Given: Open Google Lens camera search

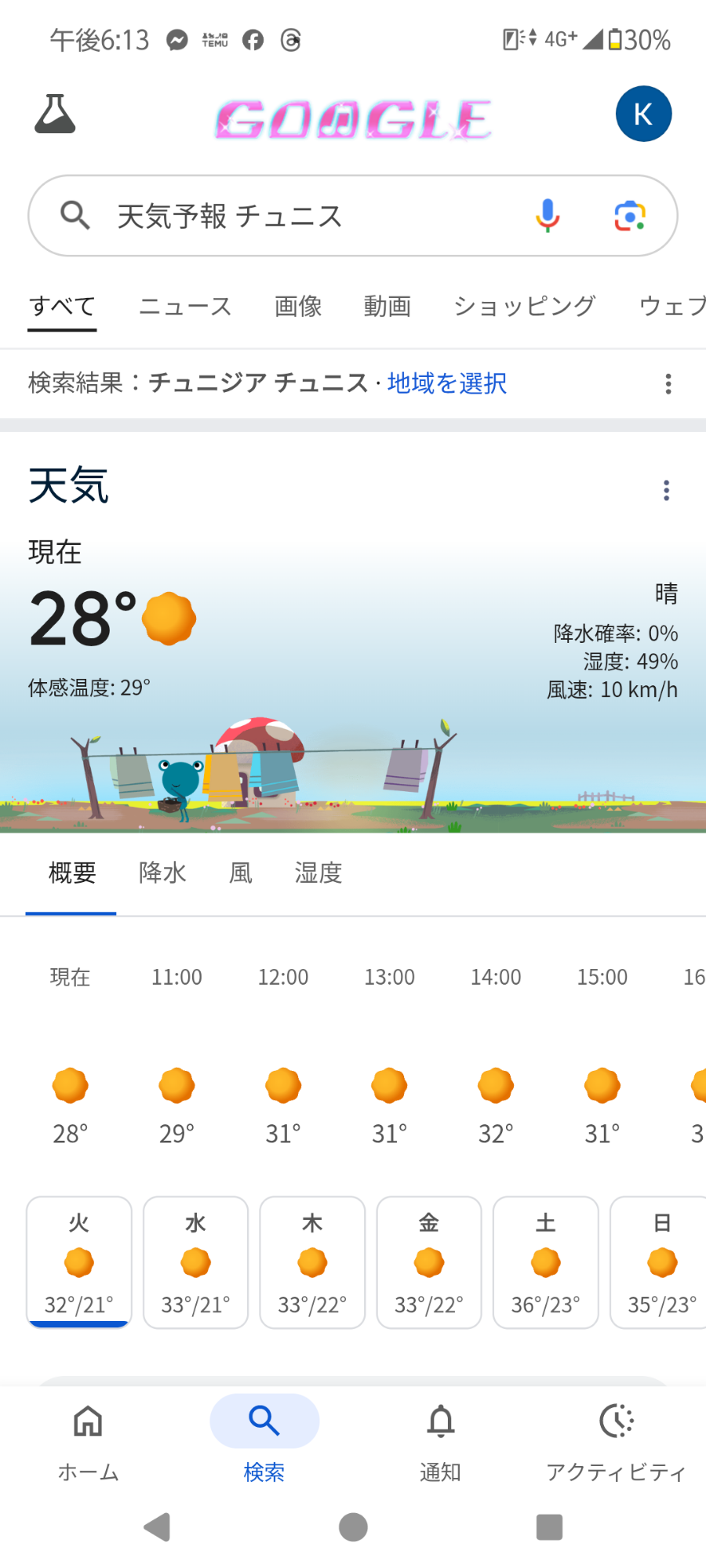Looking at the screenshot, I should pyautogui.click(x=630, y=216).
